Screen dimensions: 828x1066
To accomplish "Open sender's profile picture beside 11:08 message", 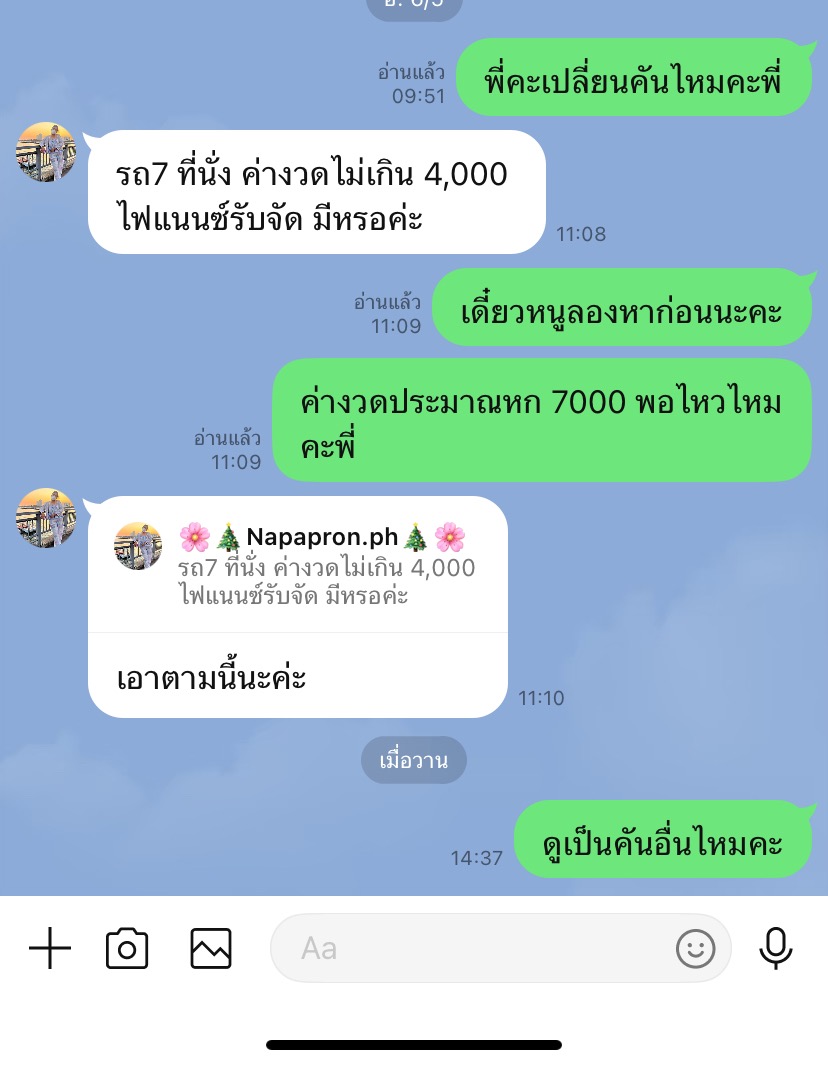I will 46,152.
